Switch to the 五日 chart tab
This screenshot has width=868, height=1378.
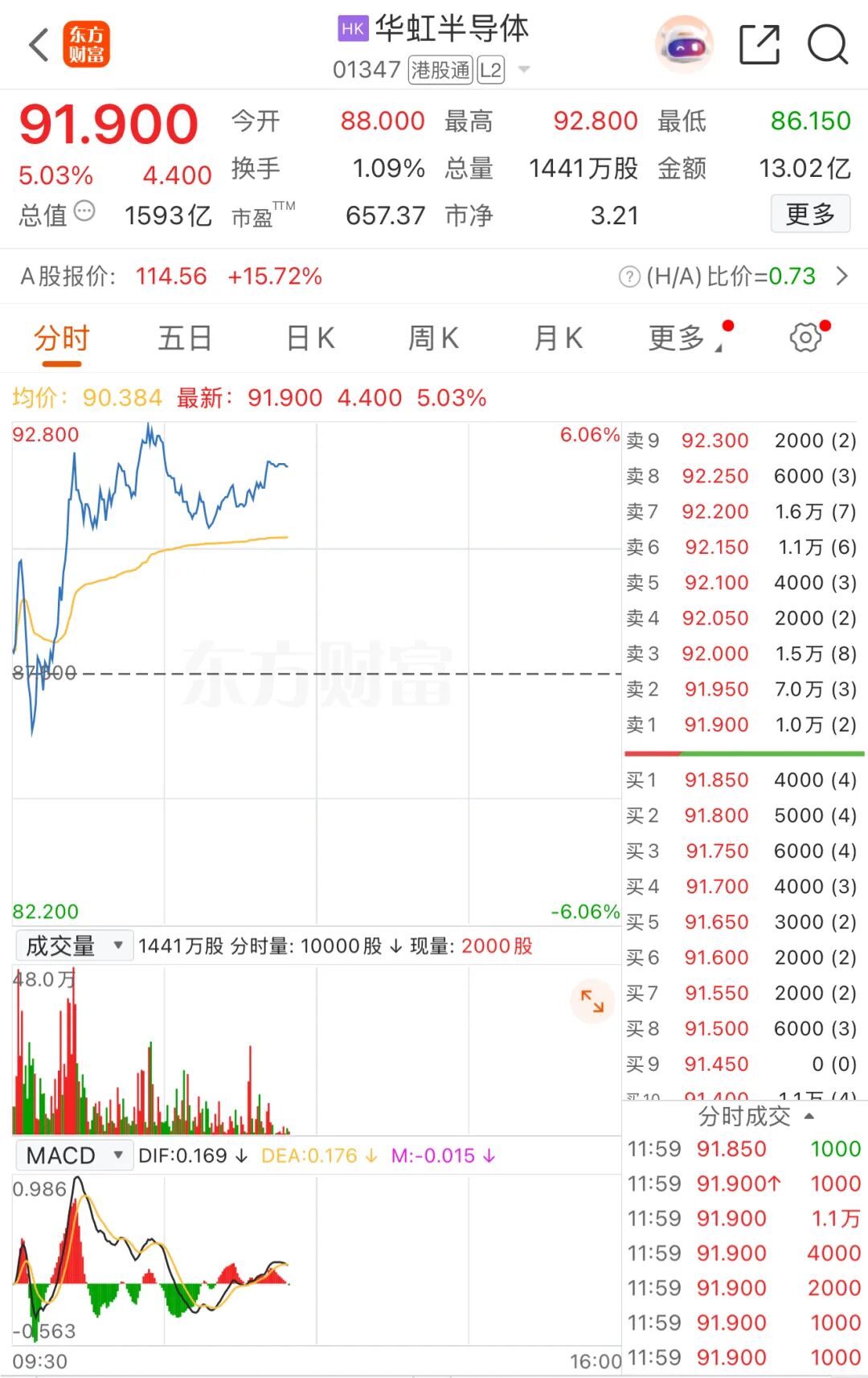tap(185, 338)
